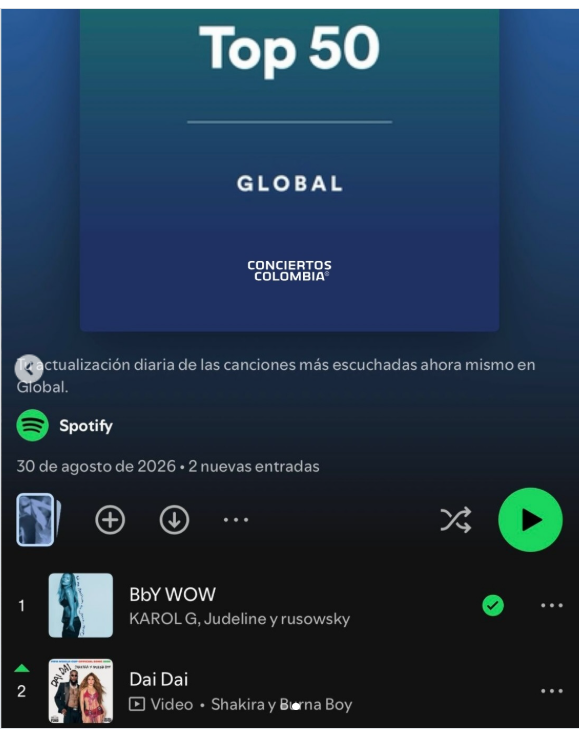Download the Top 50 Global playlist
Screen dimensions: 579x734
coord(174,520)
